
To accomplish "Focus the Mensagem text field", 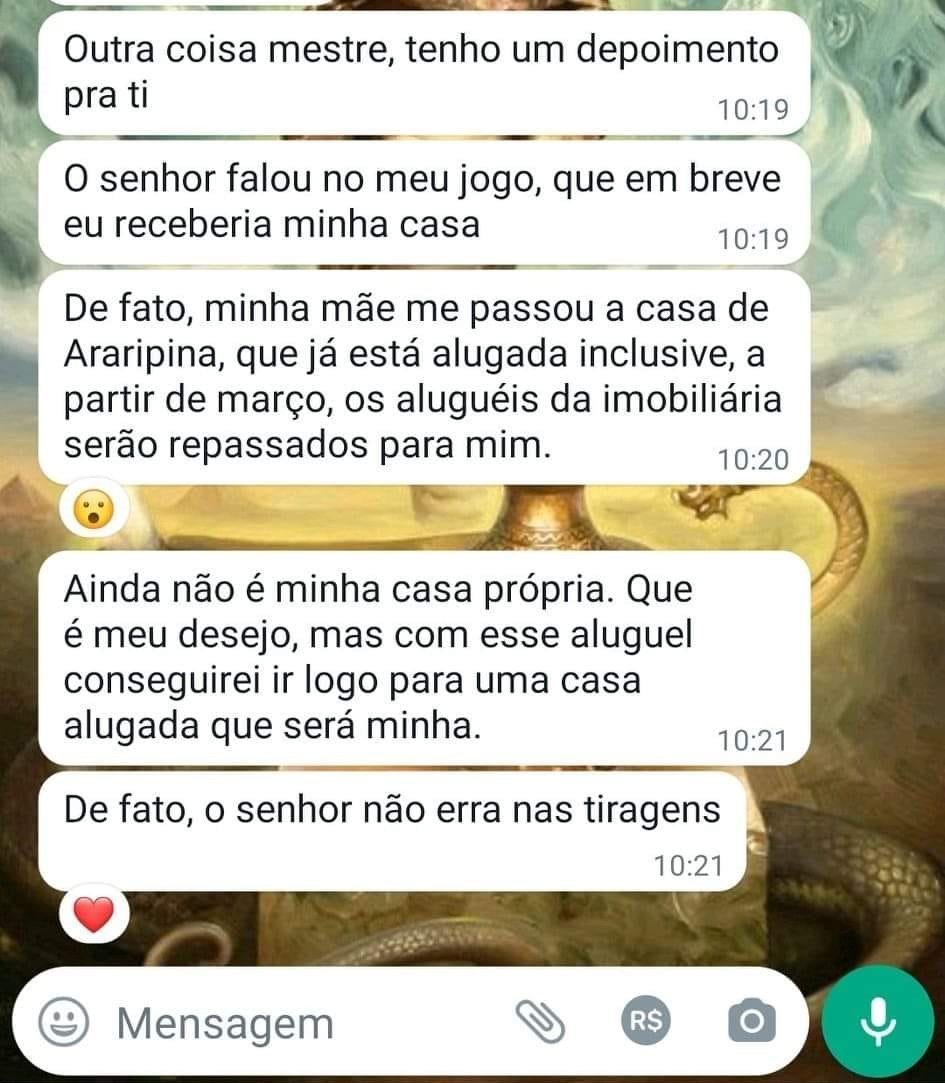I will click(300, 1023).
